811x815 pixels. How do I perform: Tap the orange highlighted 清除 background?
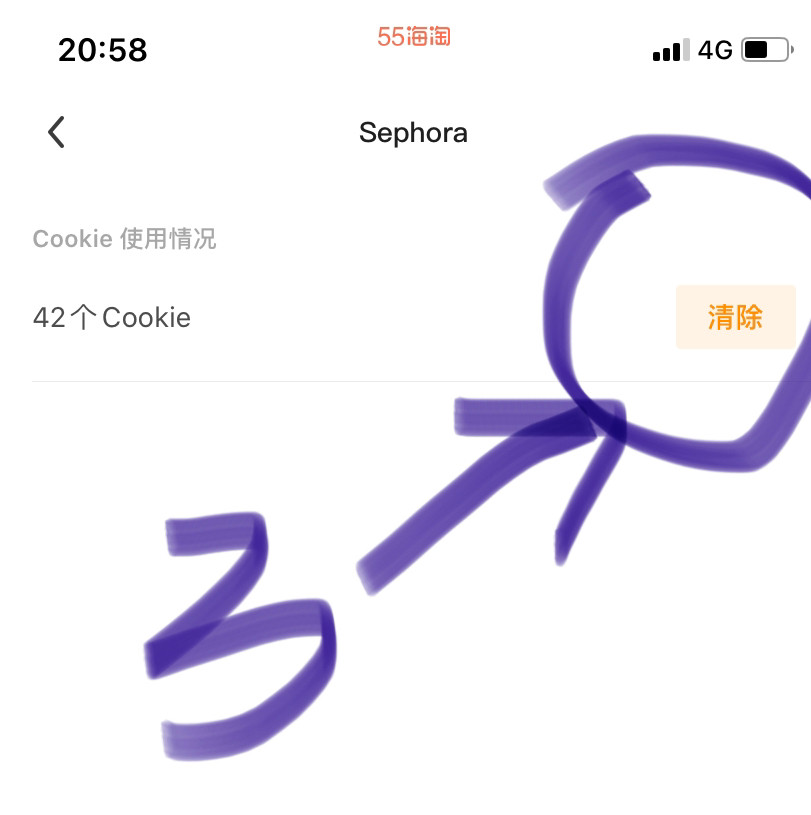point(736,316)
